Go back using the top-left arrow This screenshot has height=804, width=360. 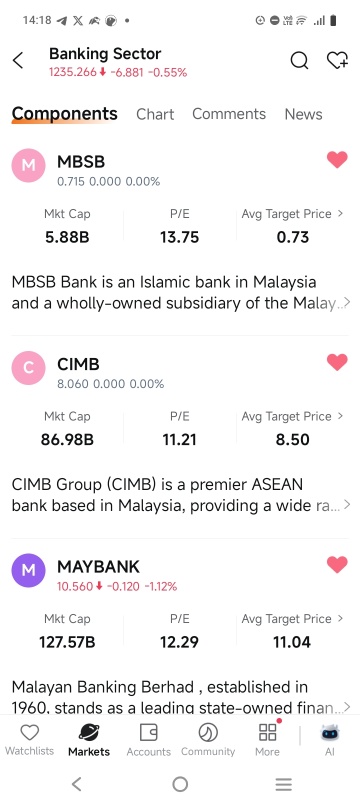(x=18, y=61)
